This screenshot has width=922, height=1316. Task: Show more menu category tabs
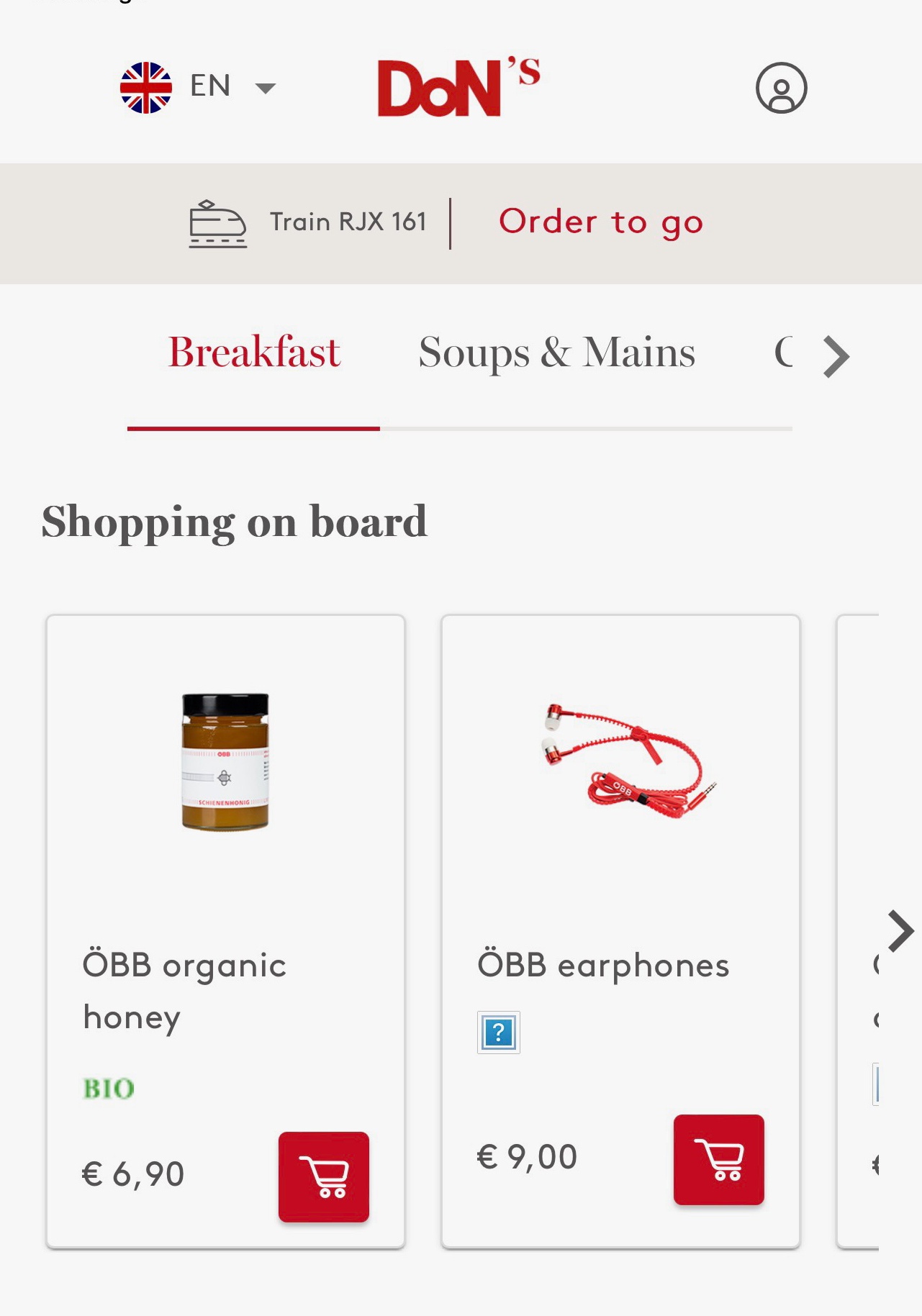point(836,356)
